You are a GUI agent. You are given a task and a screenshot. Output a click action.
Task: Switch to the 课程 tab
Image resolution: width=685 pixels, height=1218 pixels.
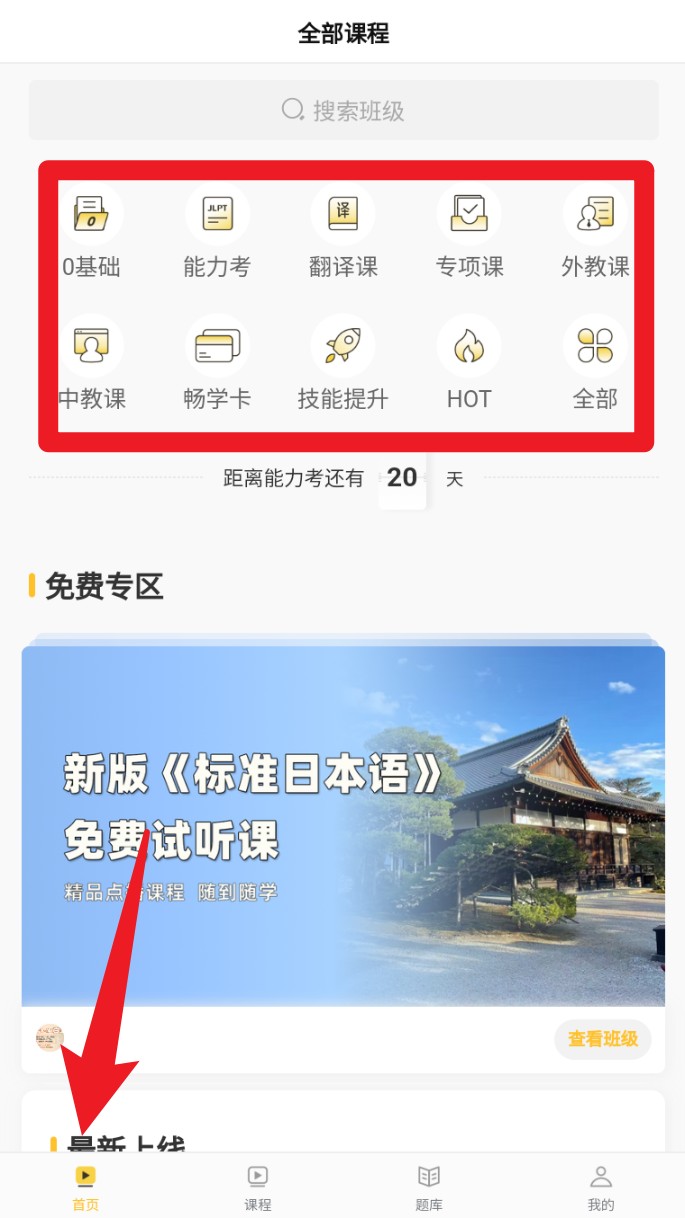[258, 1187]
